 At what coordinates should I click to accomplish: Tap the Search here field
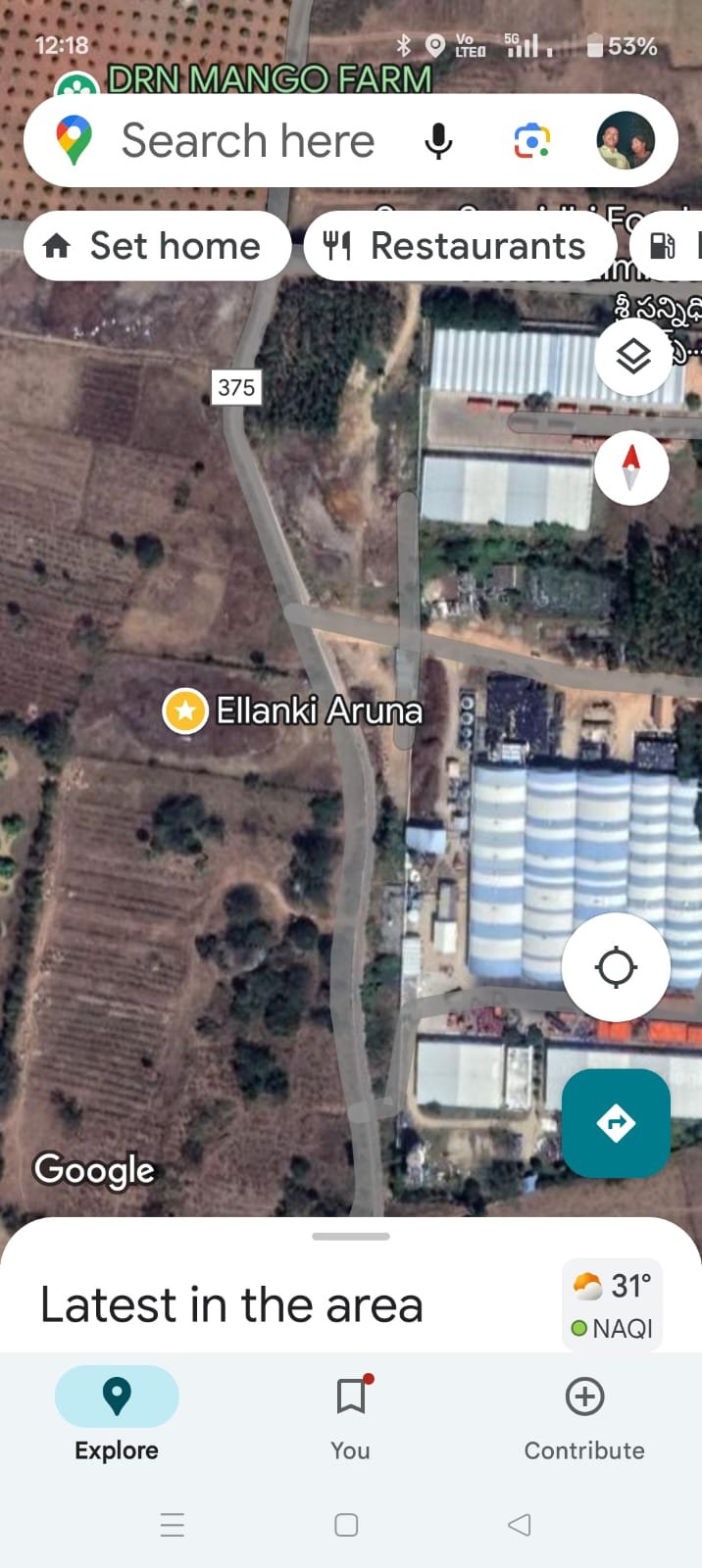coord(247,141)
